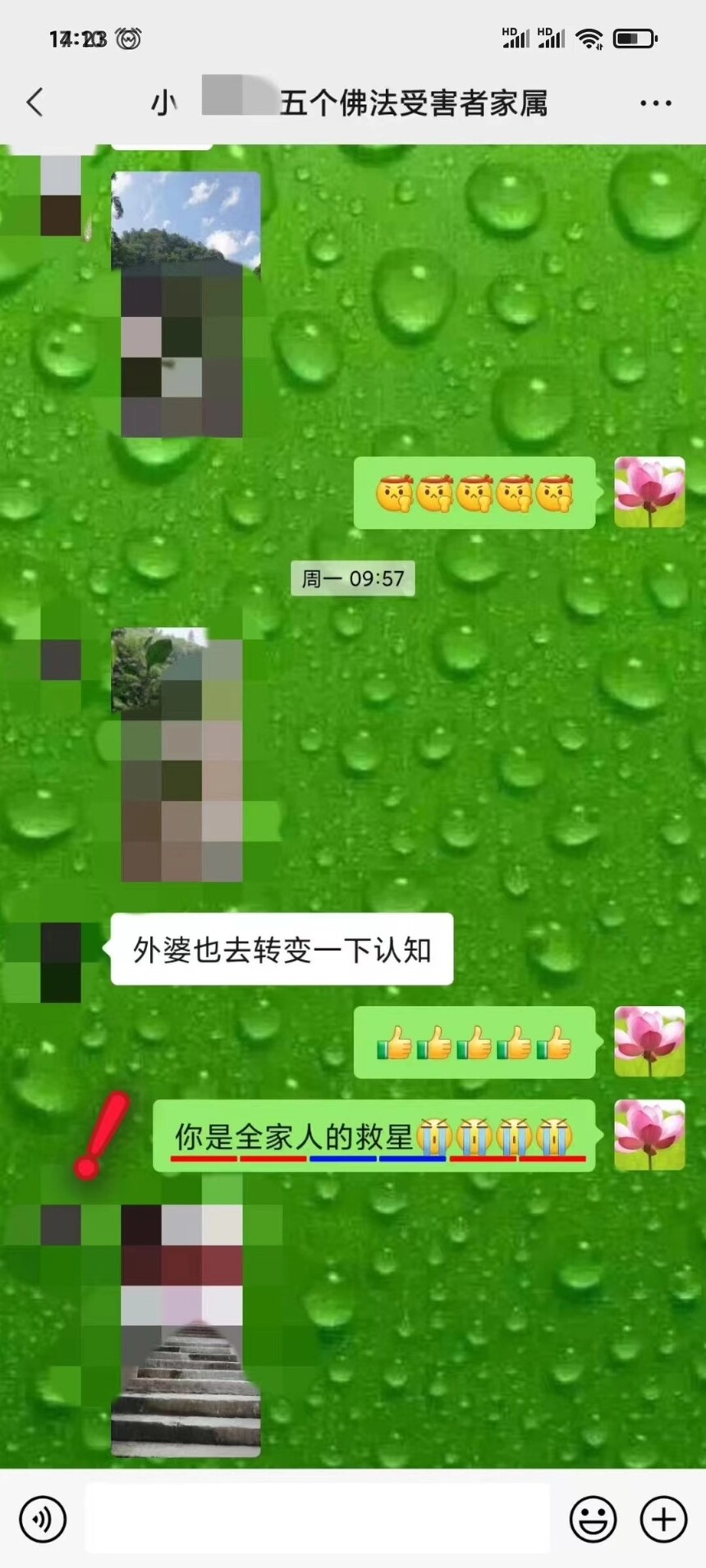The width and height of the screenshot is (706, 1568).
Task: Open the photo showing stone stairs
Action: 186,1329
